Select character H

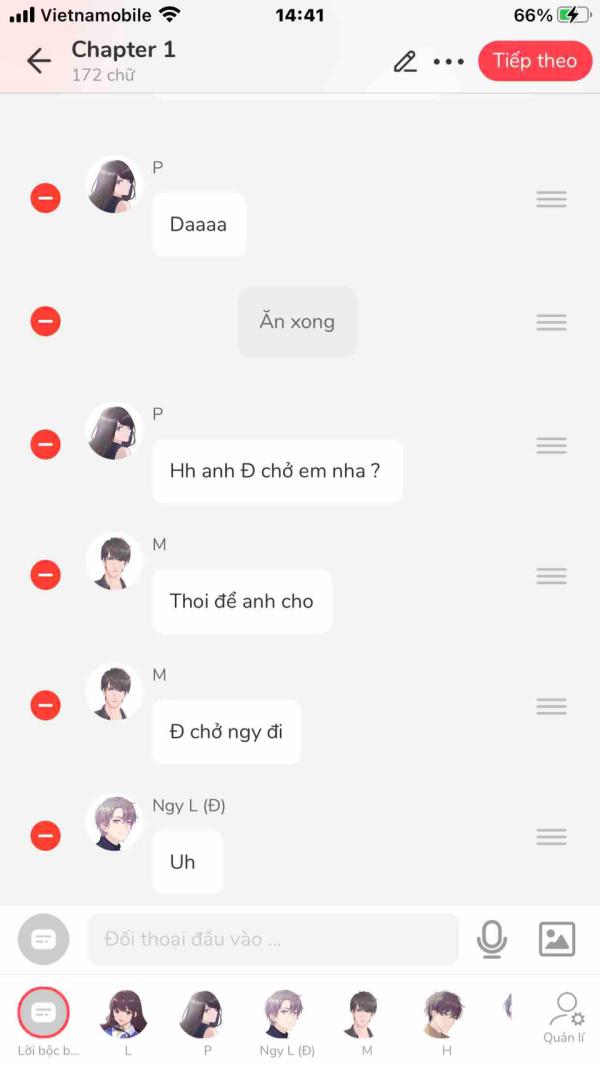pos(446,1023)
